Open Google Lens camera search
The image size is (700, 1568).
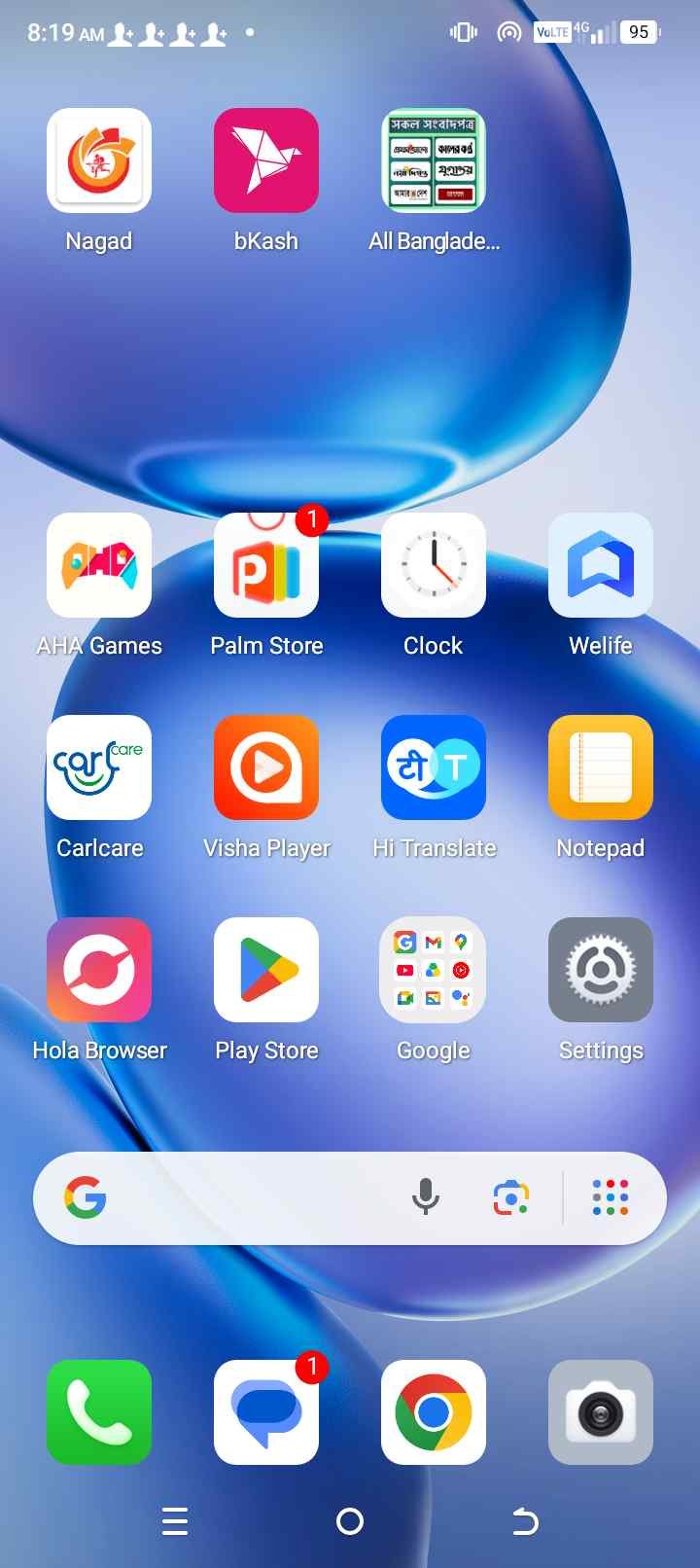(x=511, y=1197)
